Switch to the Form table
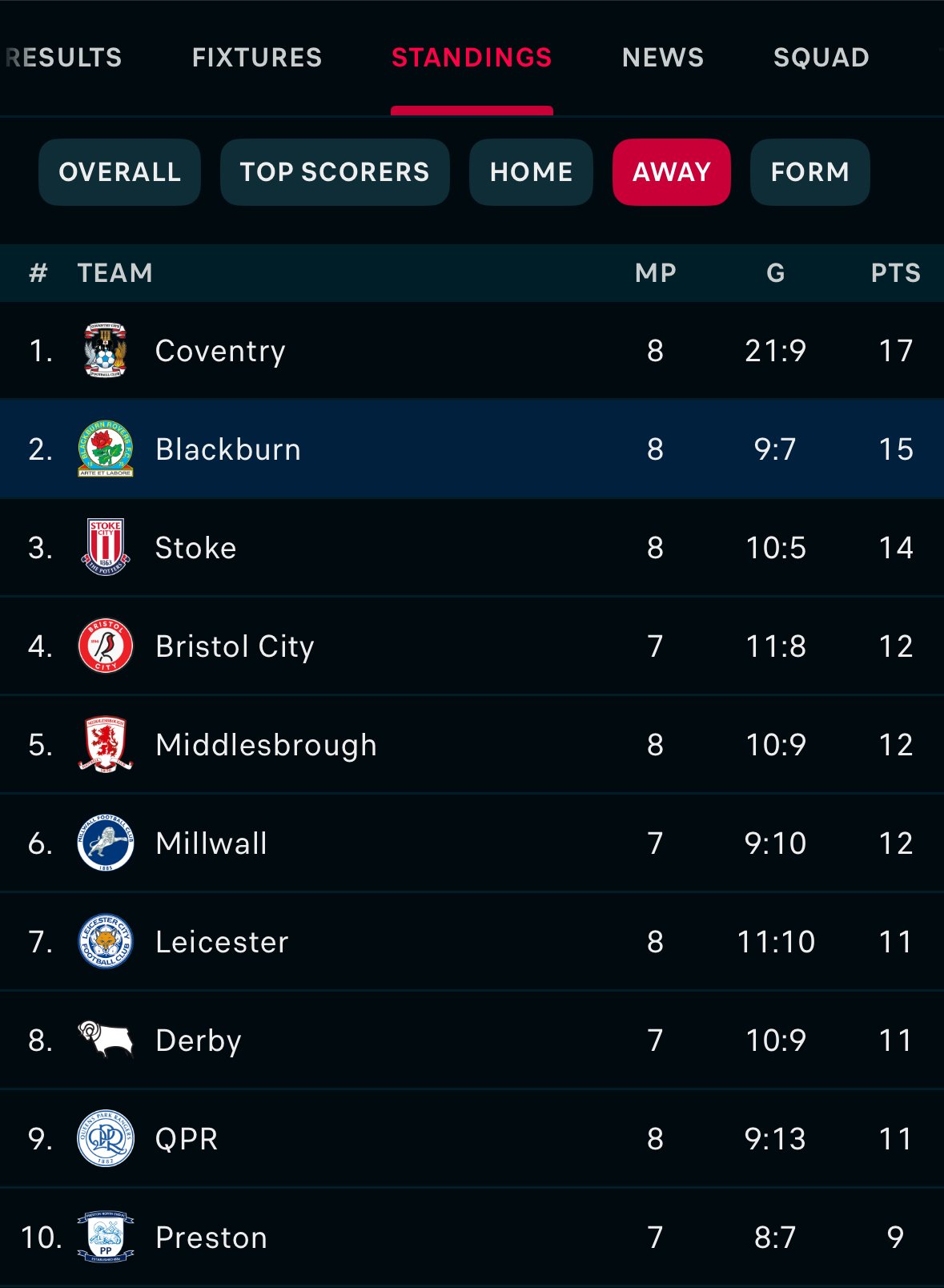 tap(809, 172)
